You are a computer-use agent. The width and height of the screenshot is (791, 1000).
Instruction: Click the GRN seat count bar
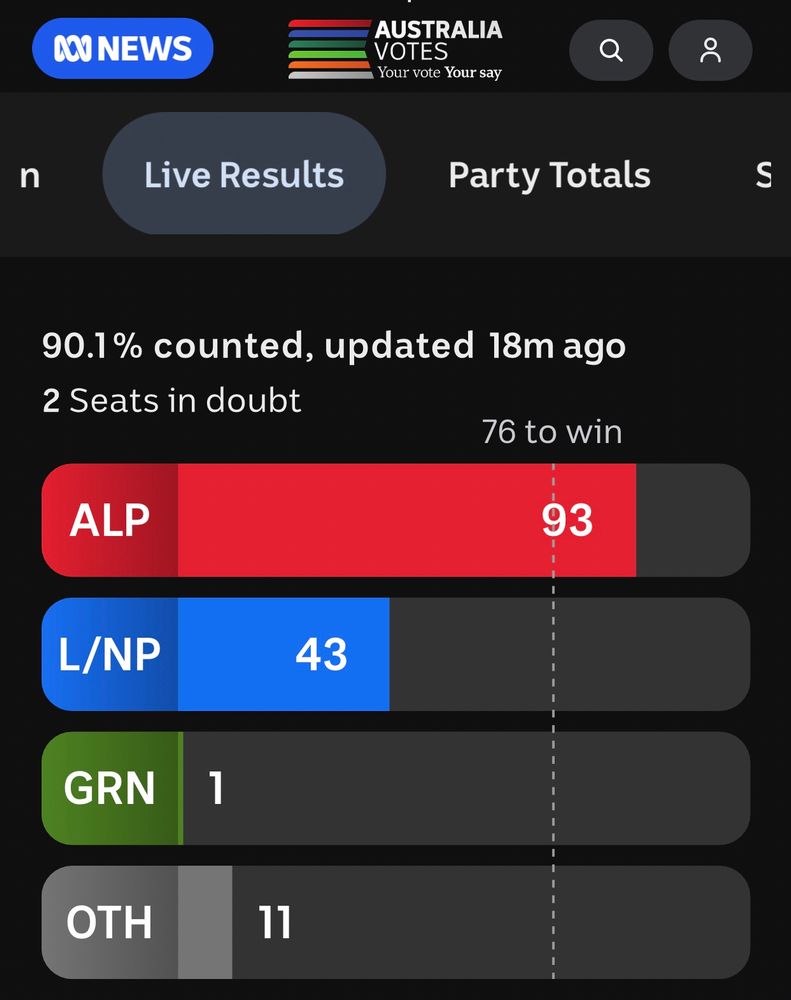coord(395,788)
